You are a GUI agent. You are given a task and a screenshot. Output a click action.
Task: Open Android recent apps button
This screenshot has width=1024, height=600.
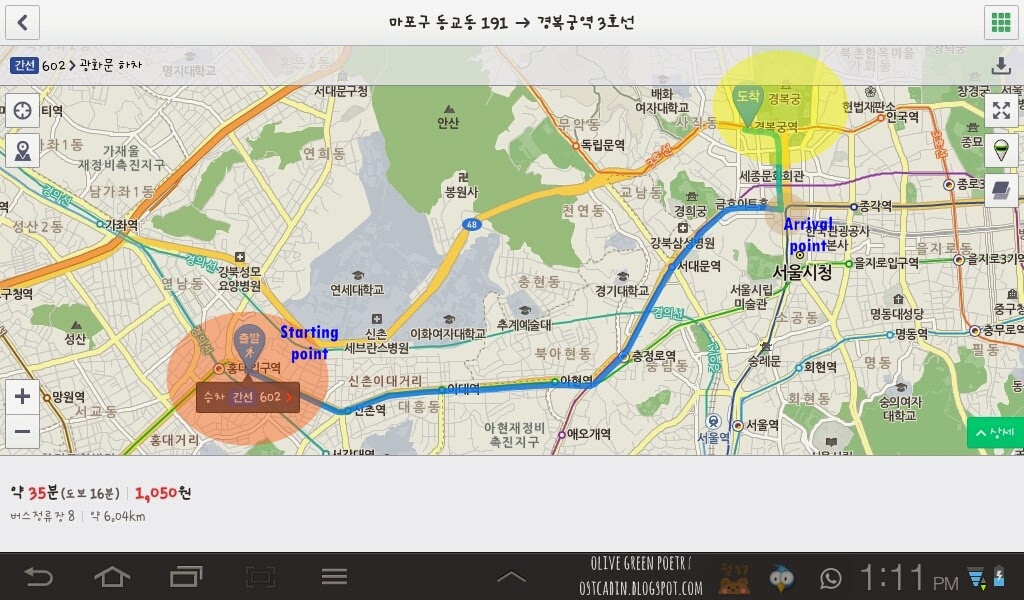(x=186, y=576)
